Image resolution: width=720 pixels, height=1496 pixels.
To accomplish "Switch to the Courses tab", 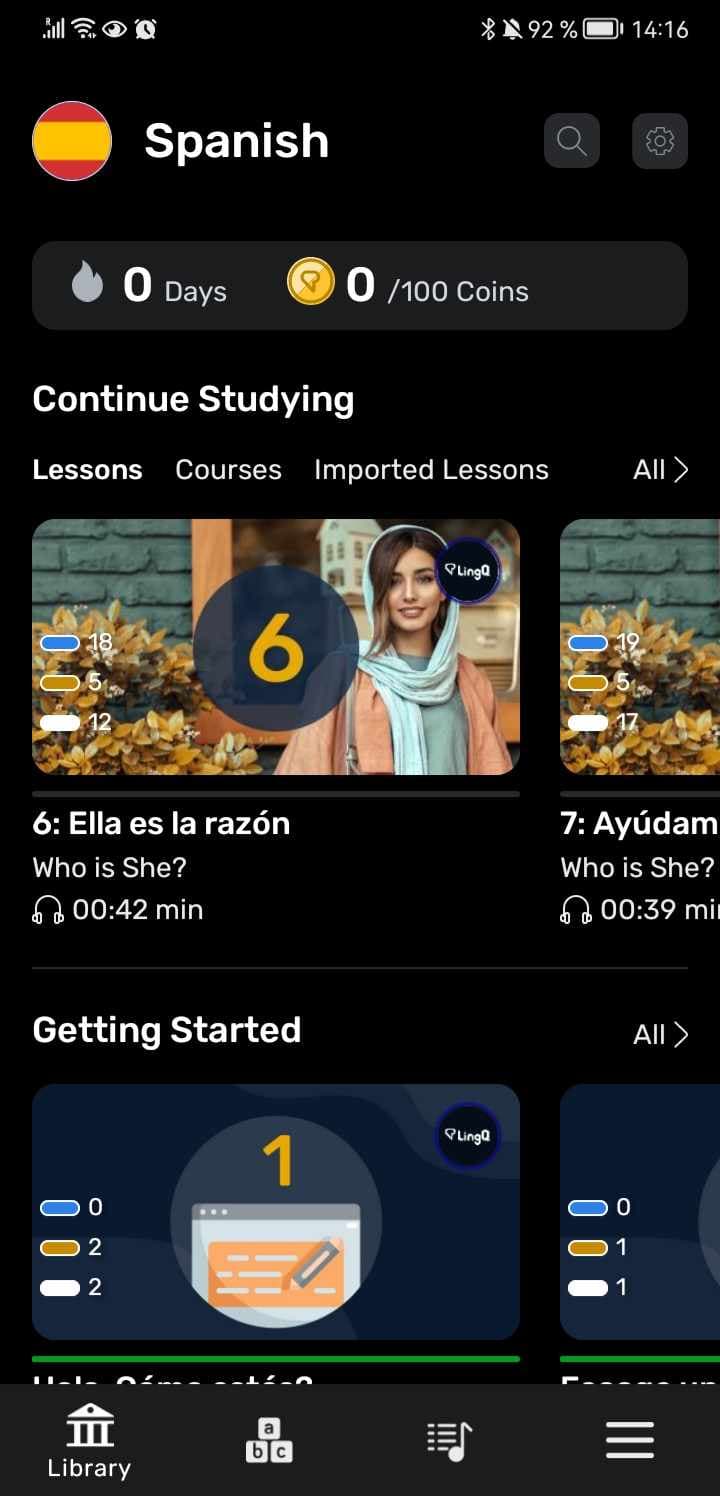I will 228,470.
